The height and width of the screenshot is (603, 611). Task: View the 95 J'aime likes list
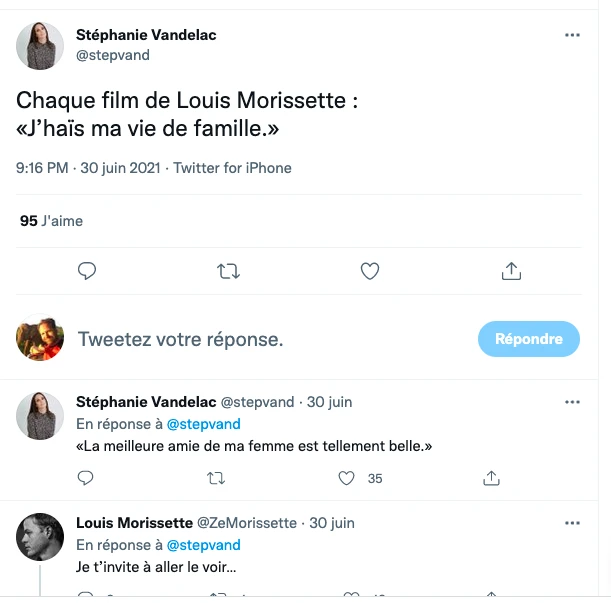51,221
